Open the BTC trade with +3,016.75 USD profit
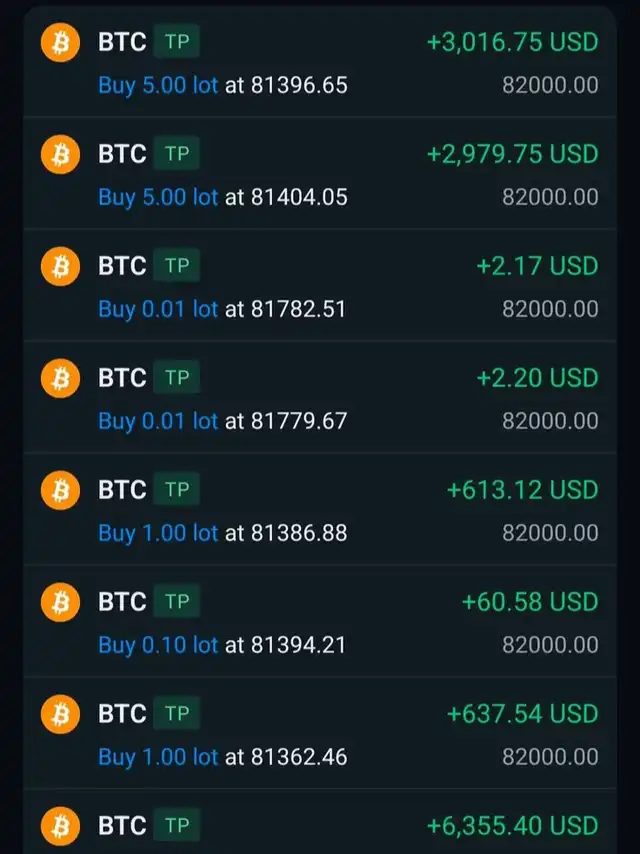The image size is (640, 854). pos(319,62)
